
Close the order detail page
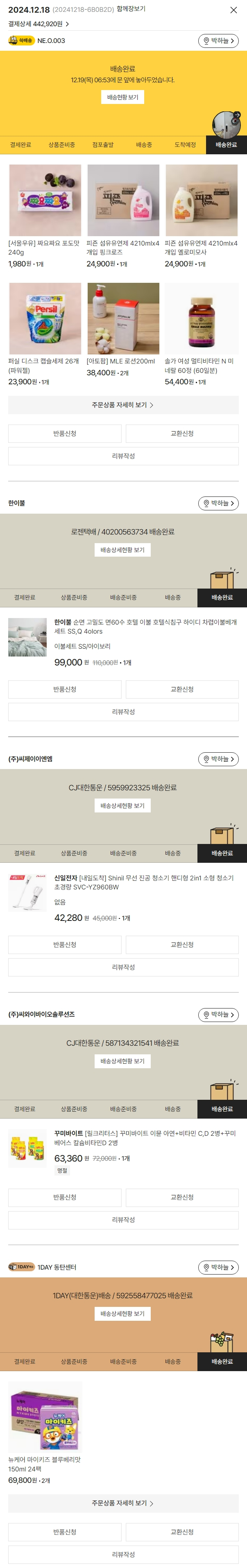click(233, 10)
